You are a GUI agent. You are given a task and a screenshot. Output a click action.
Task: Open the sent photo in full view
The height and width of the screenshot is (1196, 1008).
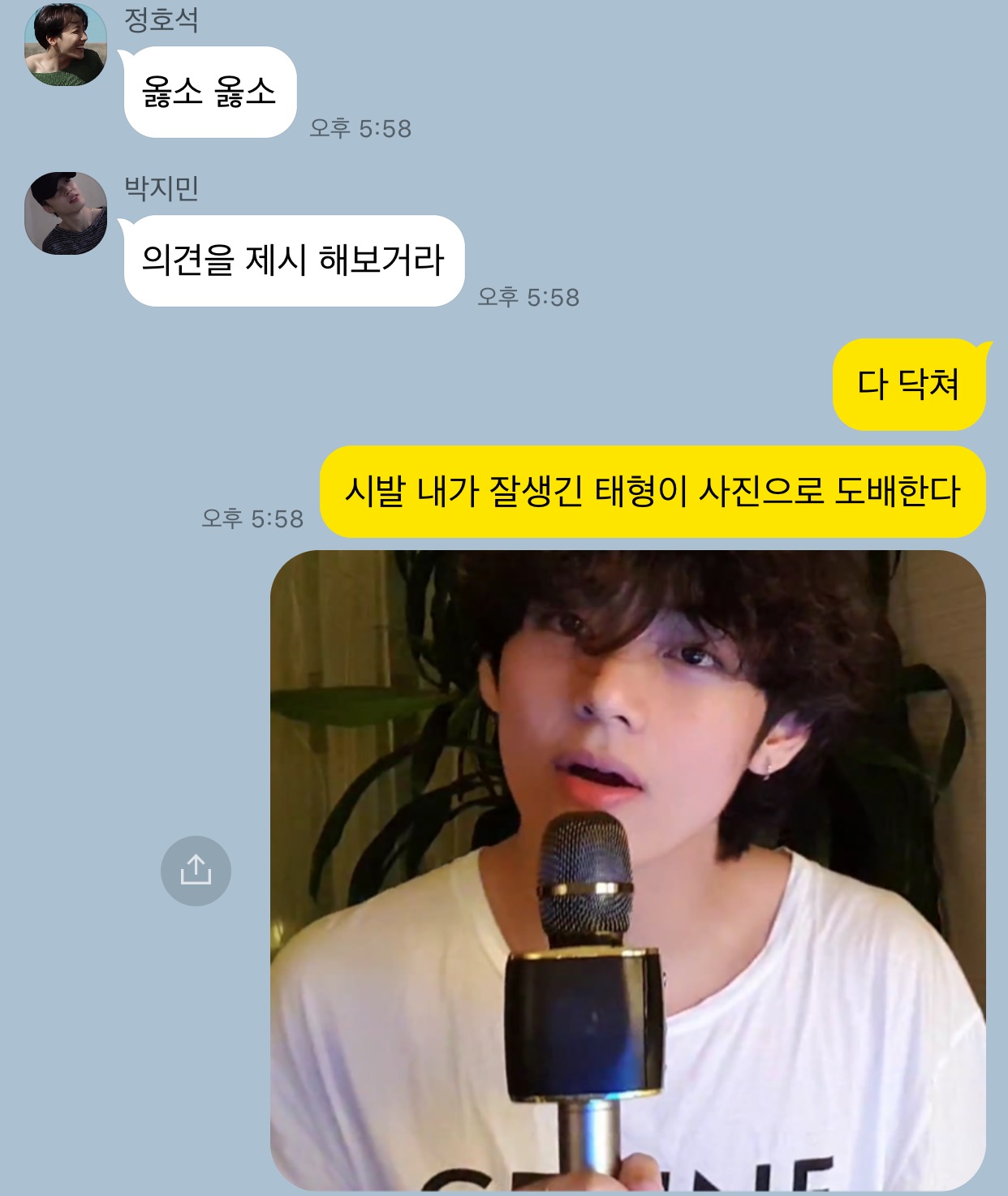pyautogui.click(x=627, y=870)
